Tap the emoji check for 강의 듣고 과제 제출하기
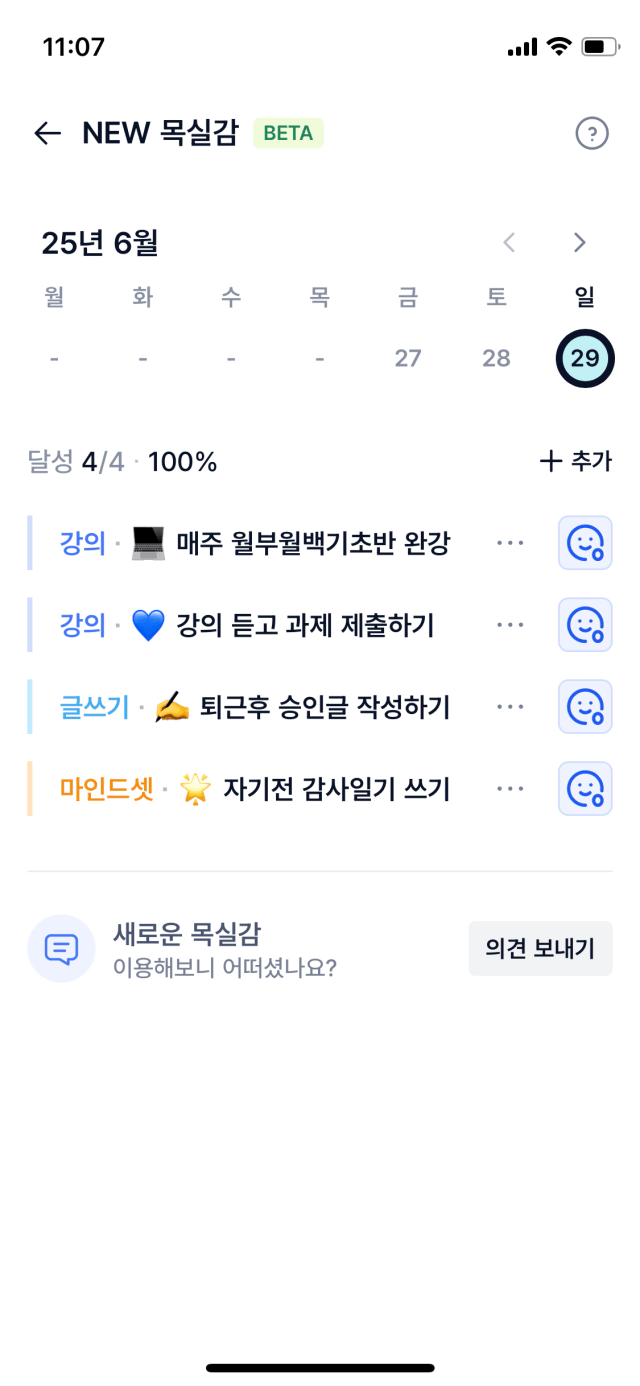This screenshot has width=640, height=1386. (x=585, y=625)
